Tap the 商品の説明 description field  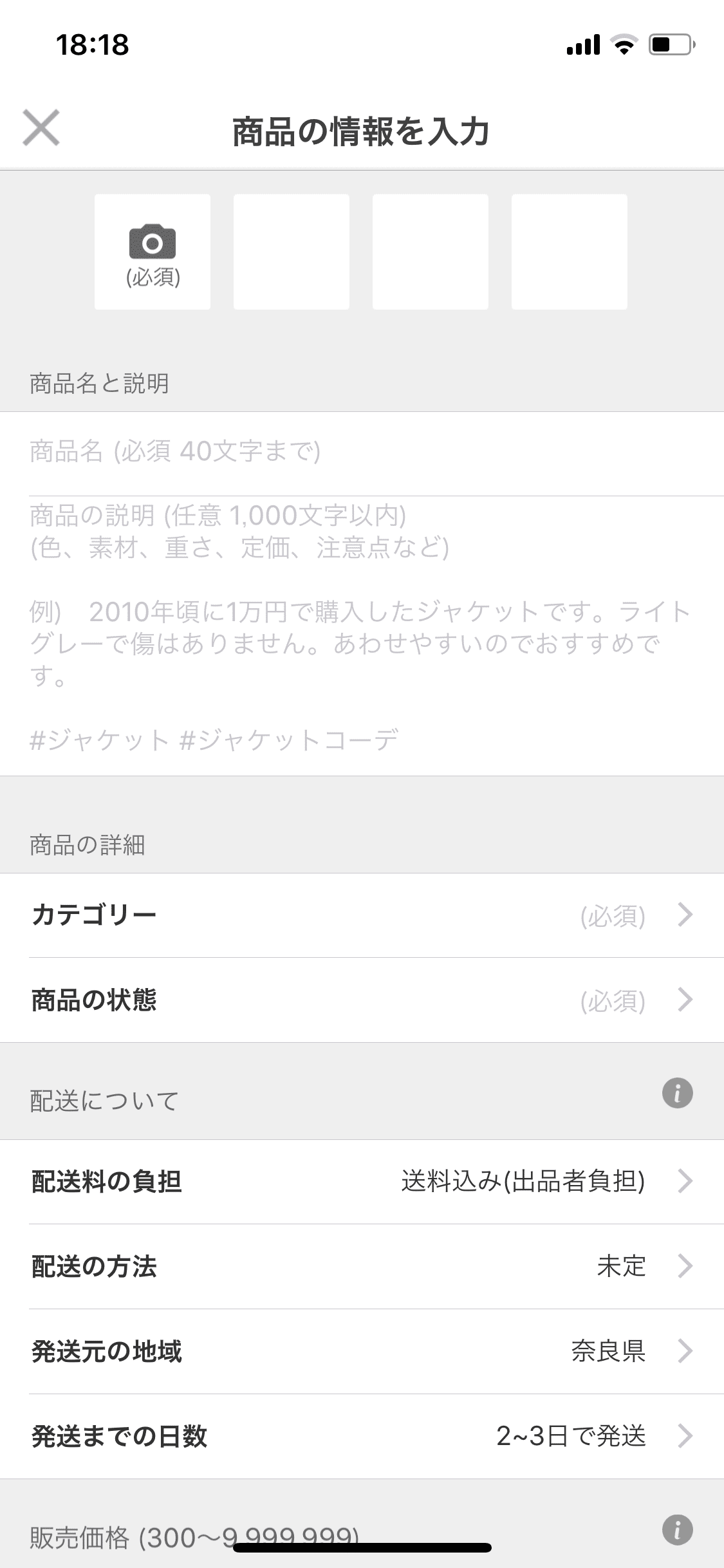[362, 634]
